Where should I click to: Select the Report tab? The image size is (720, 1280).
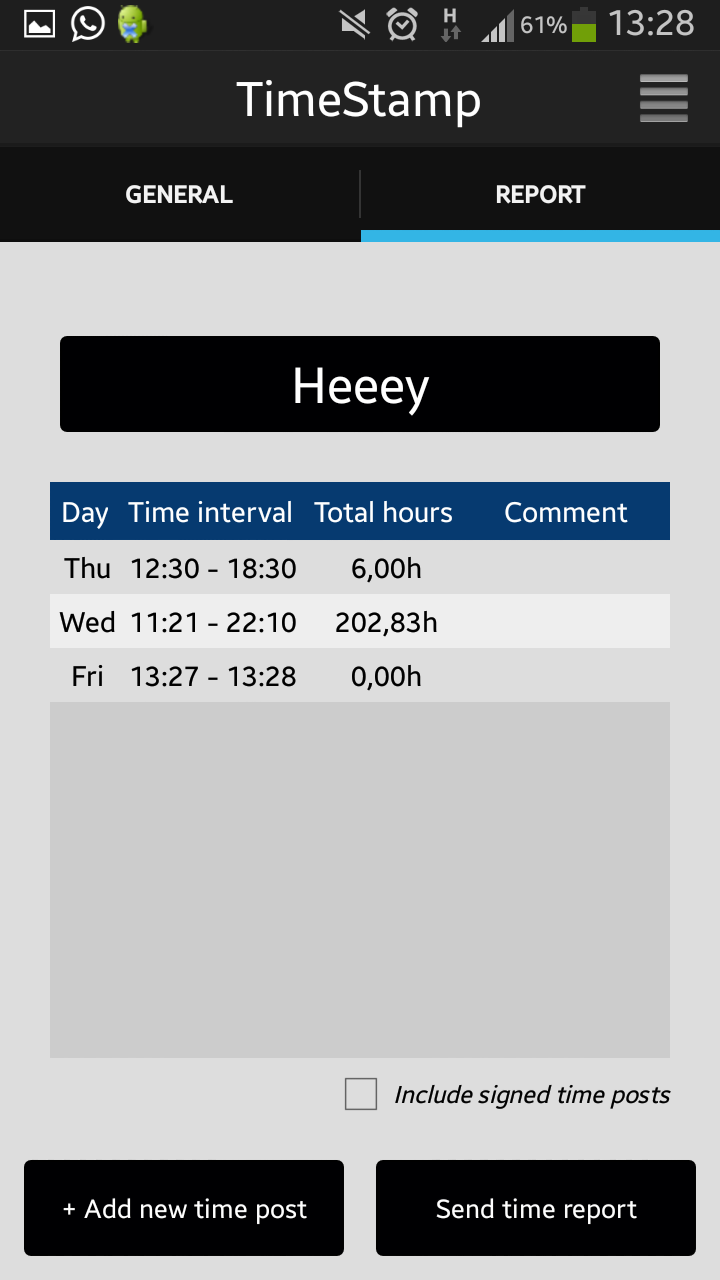540,195
